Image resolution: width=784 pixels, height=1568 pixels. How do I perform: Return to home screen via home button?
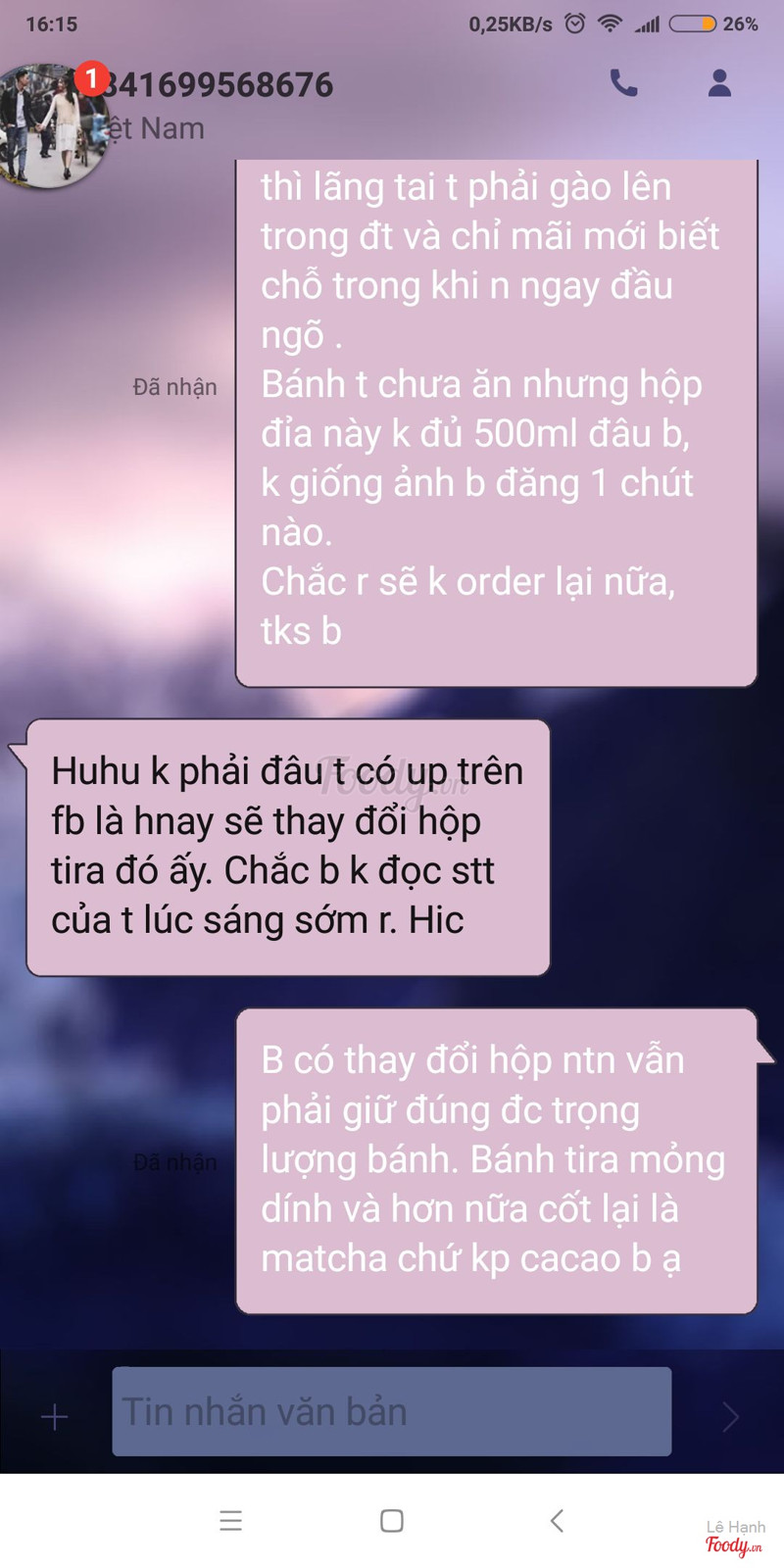(x=392, y=1520)
